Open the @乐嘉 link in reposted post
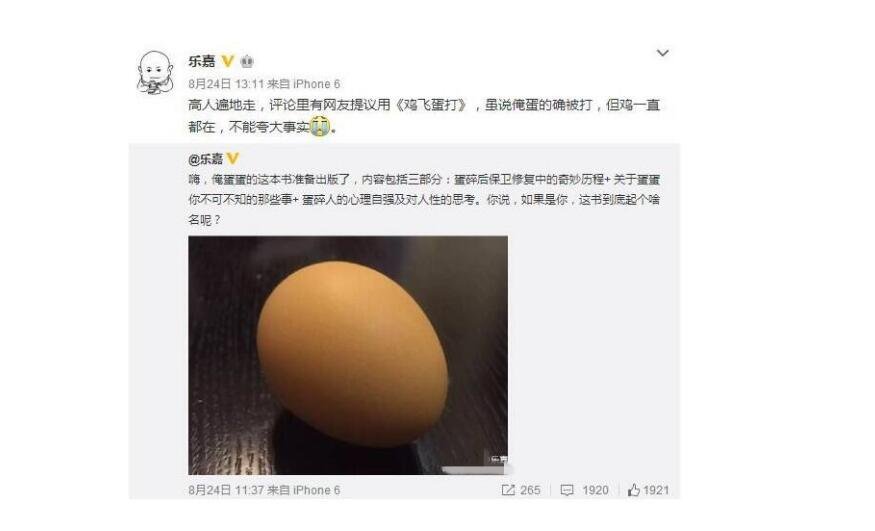This screenshot has height=531, width=875. 206,158
